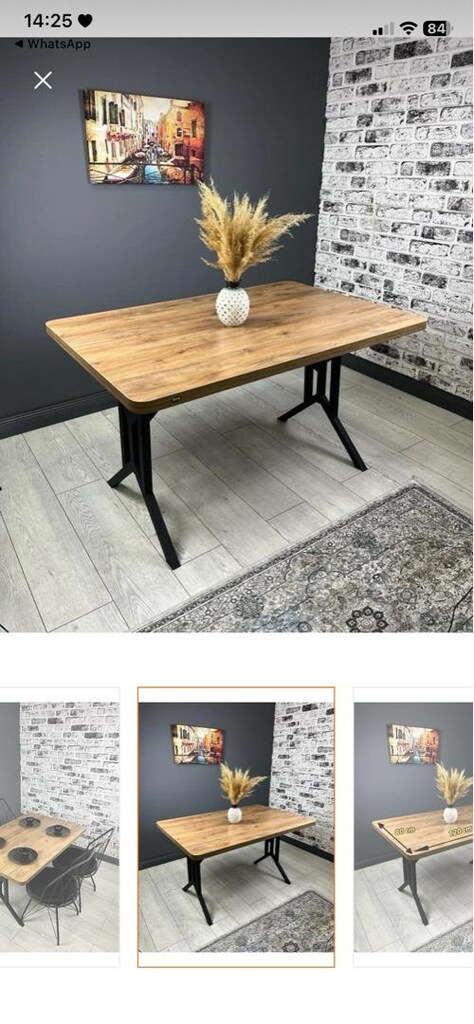
Task: Open thumbnail showing table with chairs
Action: 59,827
